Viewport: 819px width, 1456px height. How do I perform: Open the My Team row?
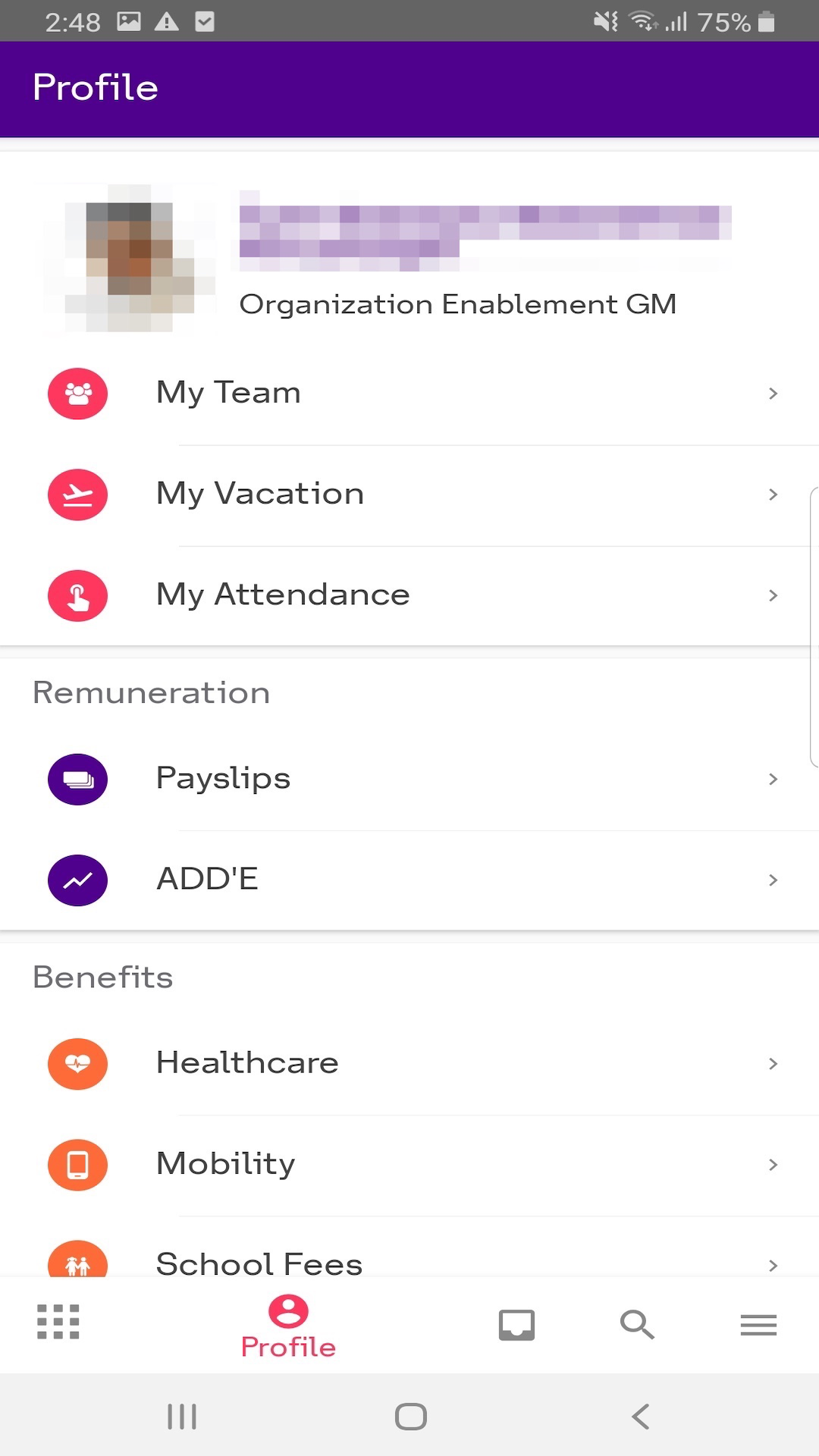click(x=409, y=394)
